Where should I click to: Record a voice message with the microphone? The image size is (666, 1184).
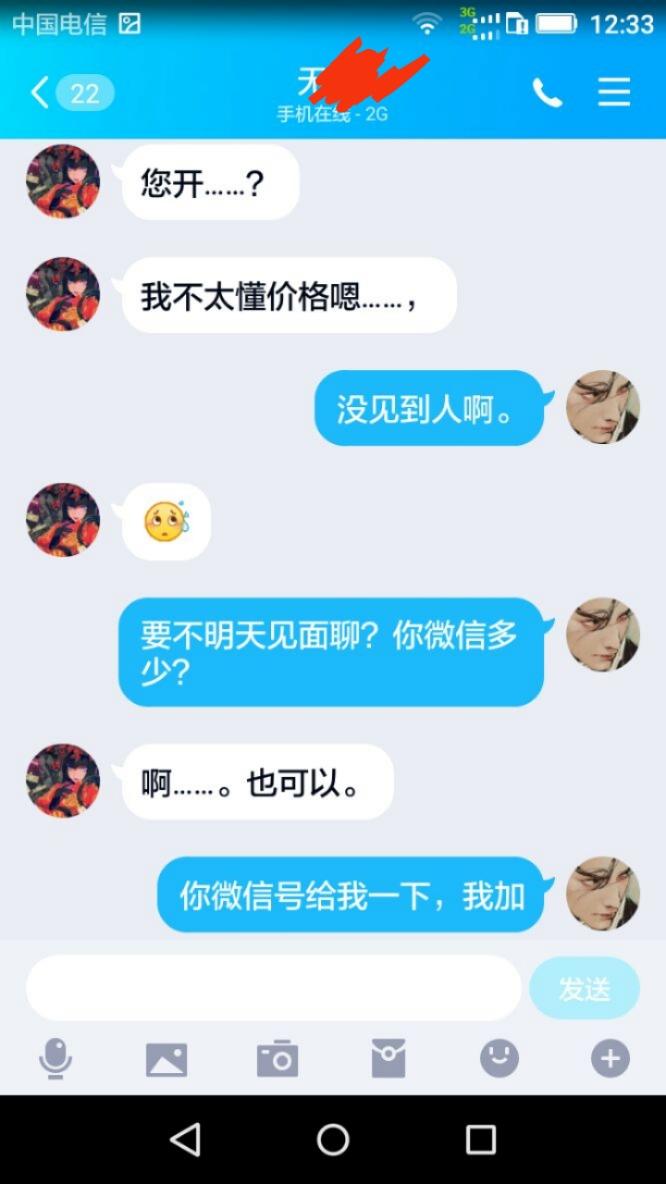click(x=56, y=1058)
